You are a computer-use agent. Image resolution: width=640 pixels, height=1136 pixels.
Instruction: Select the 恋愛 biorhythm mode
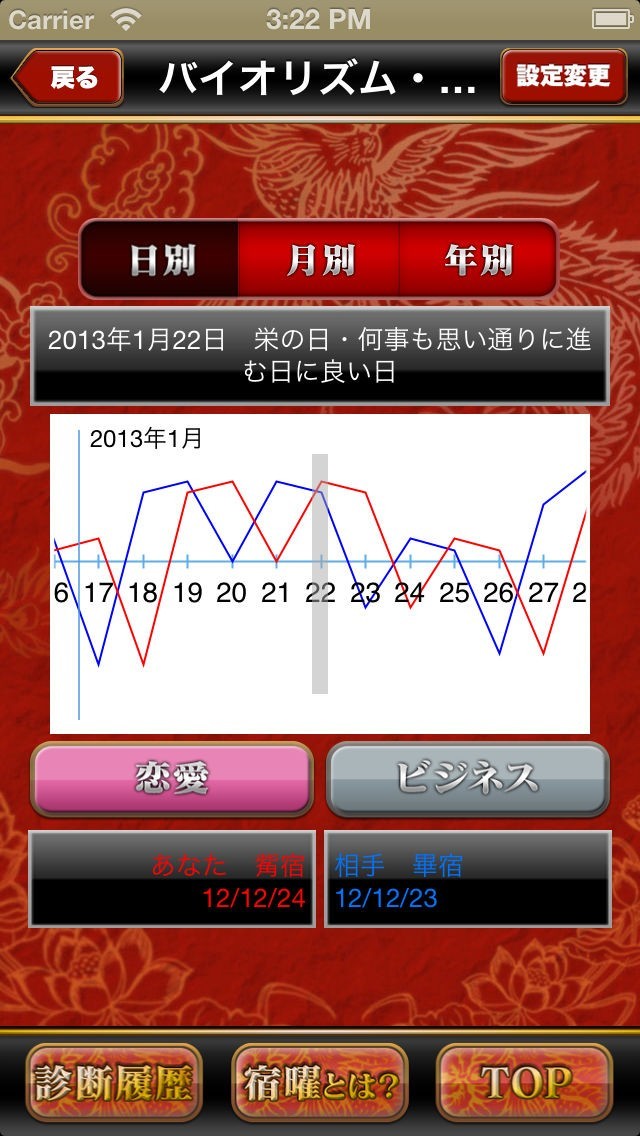172,778
